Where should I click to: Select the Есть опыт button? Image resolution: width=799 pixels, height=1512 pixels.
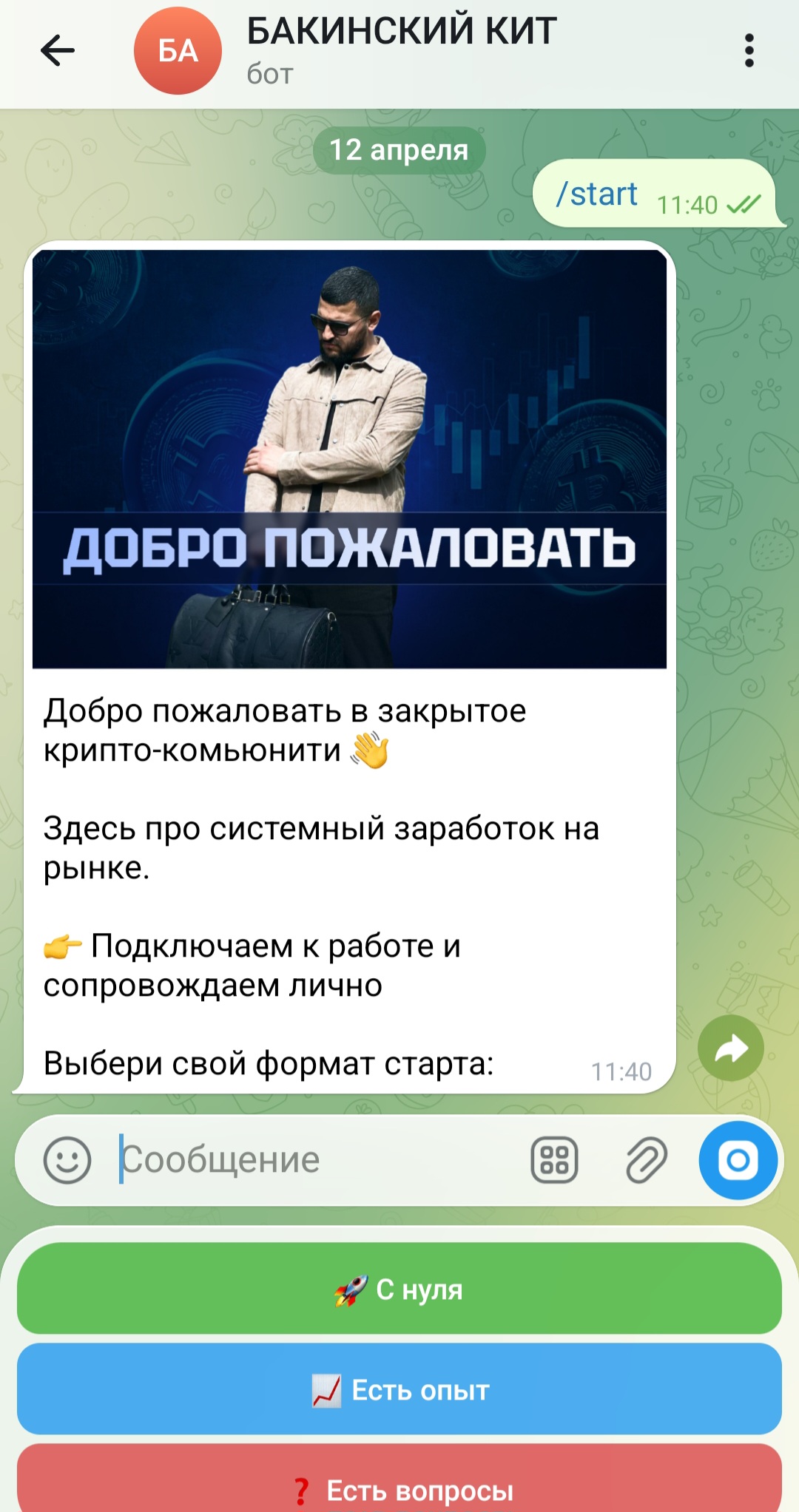click(x=399, y=1389)
